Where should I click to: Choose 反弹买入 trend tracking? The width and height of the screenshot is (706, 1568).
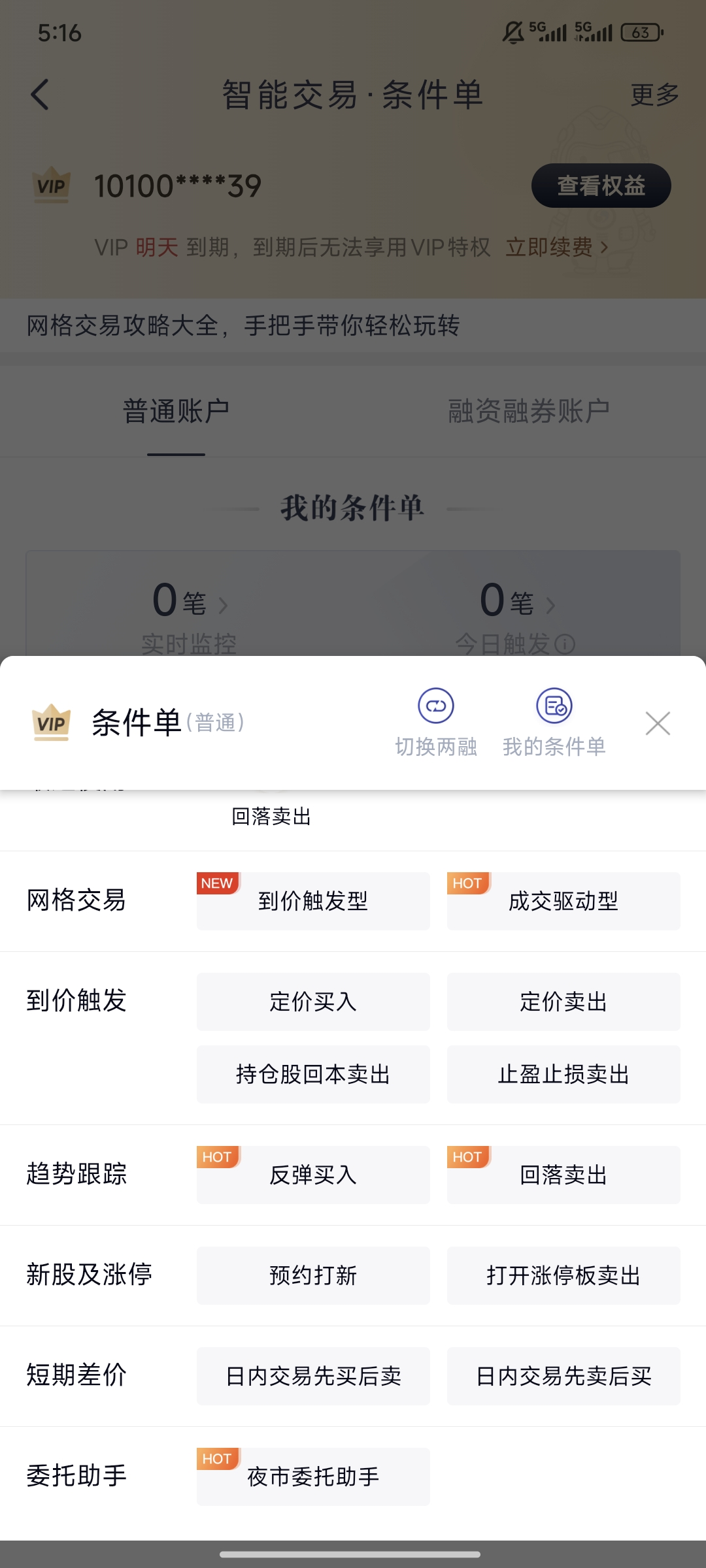(313, 1175)
